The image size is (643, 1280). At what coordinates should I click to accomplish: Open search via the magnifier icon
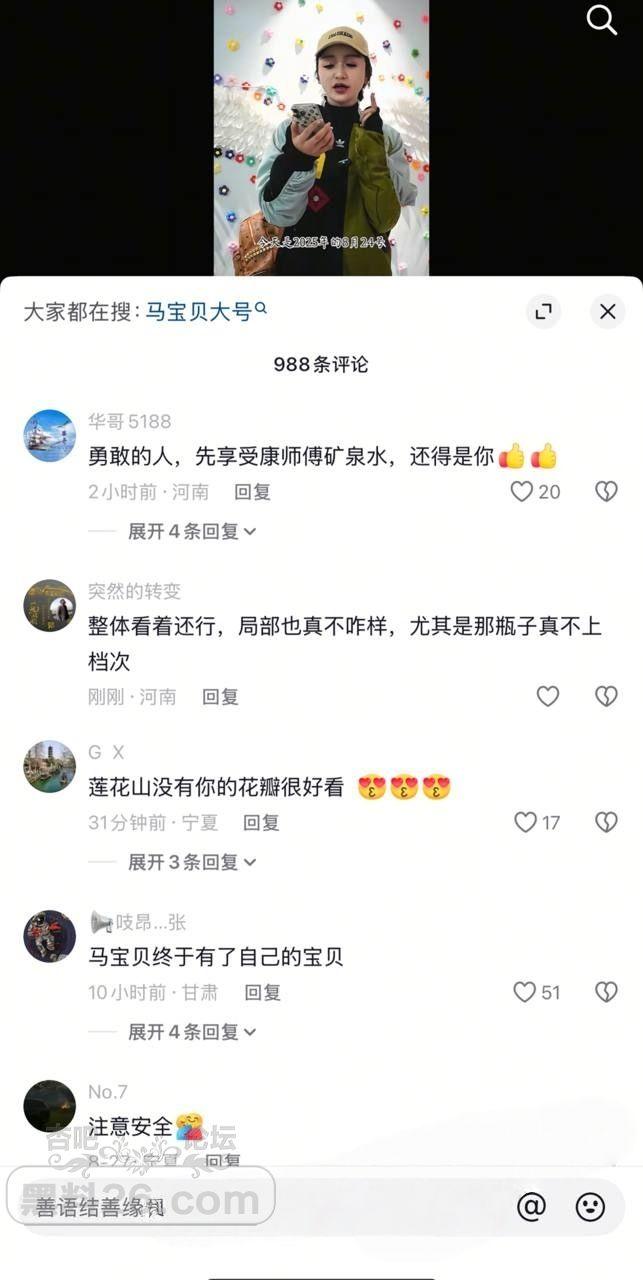point(601,19)
